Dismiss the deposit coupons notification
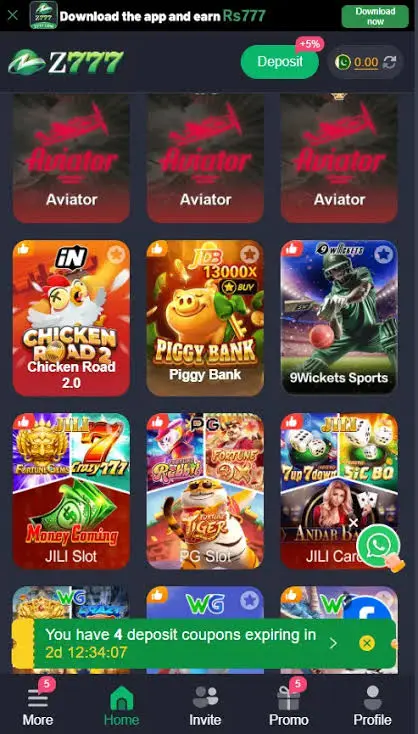This screenshot has width=418, height=734. tap(367, 643)
